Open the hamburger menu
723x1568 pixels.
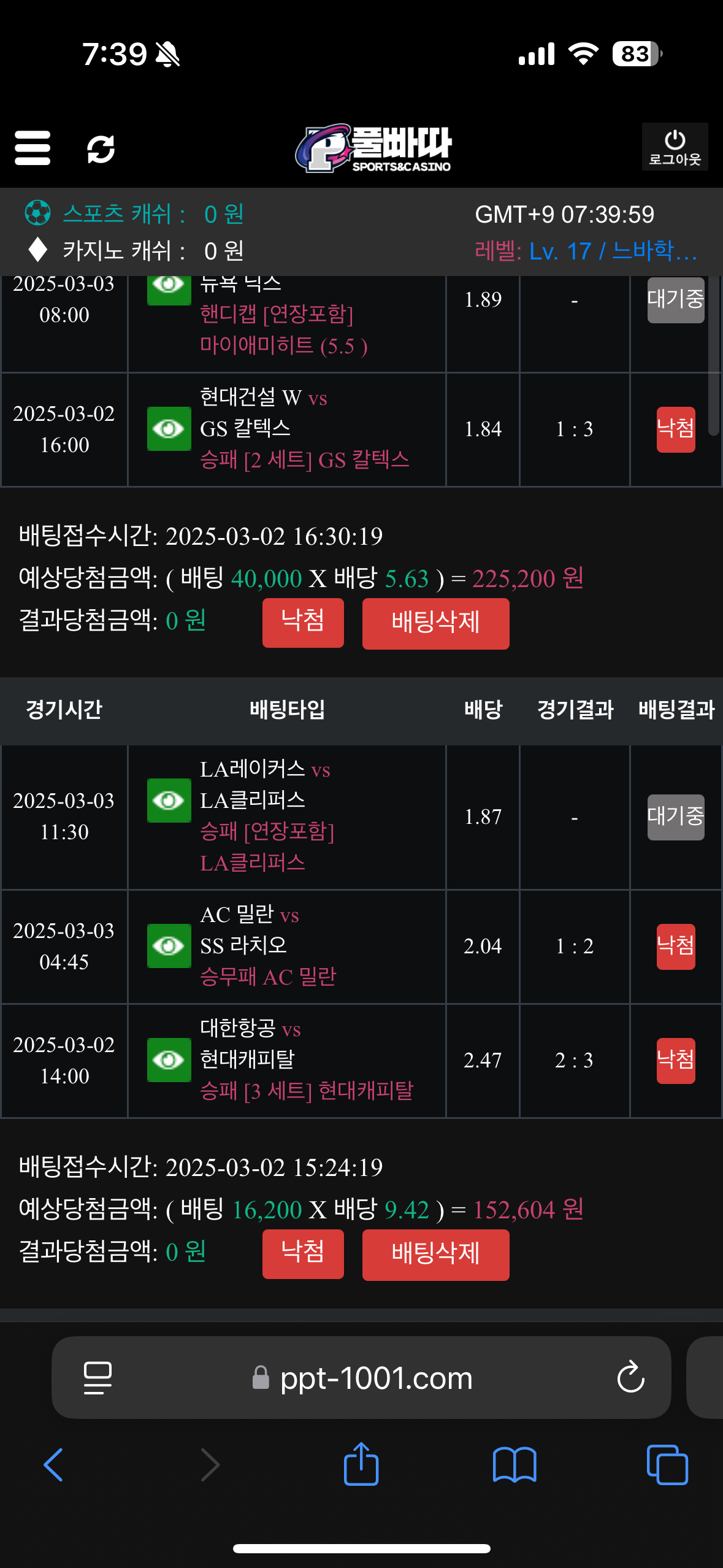(x=33, y=148)
